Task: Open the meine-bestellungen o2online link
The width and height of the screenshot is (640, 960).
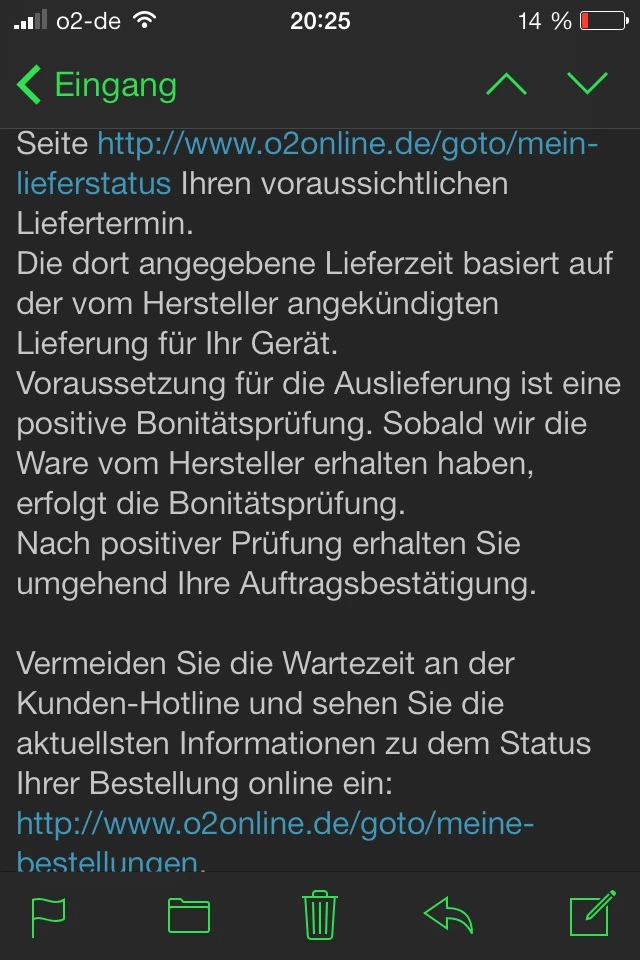Action: click(276, 825)
